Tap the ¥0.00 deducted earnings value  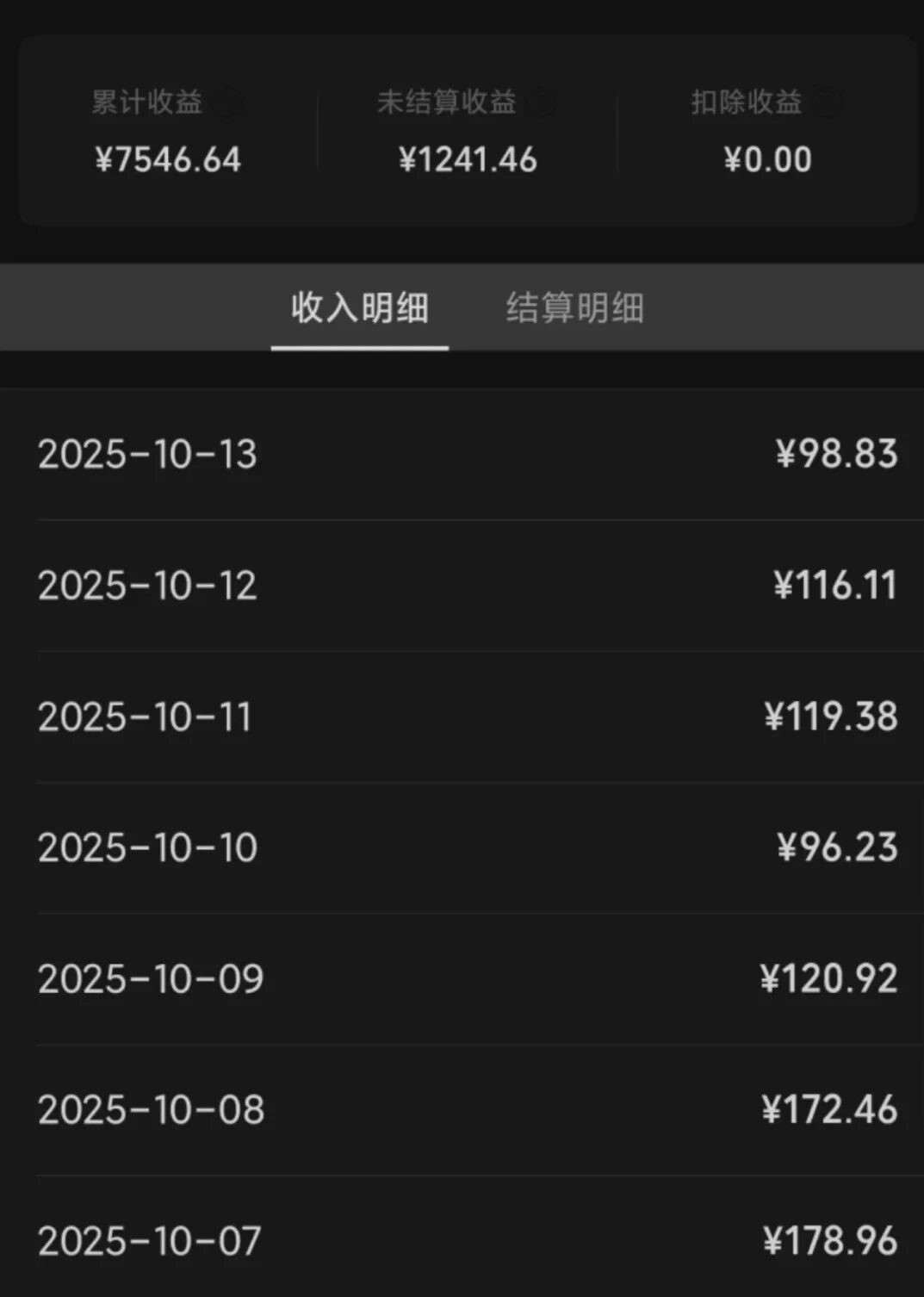[x=766, y=158]
